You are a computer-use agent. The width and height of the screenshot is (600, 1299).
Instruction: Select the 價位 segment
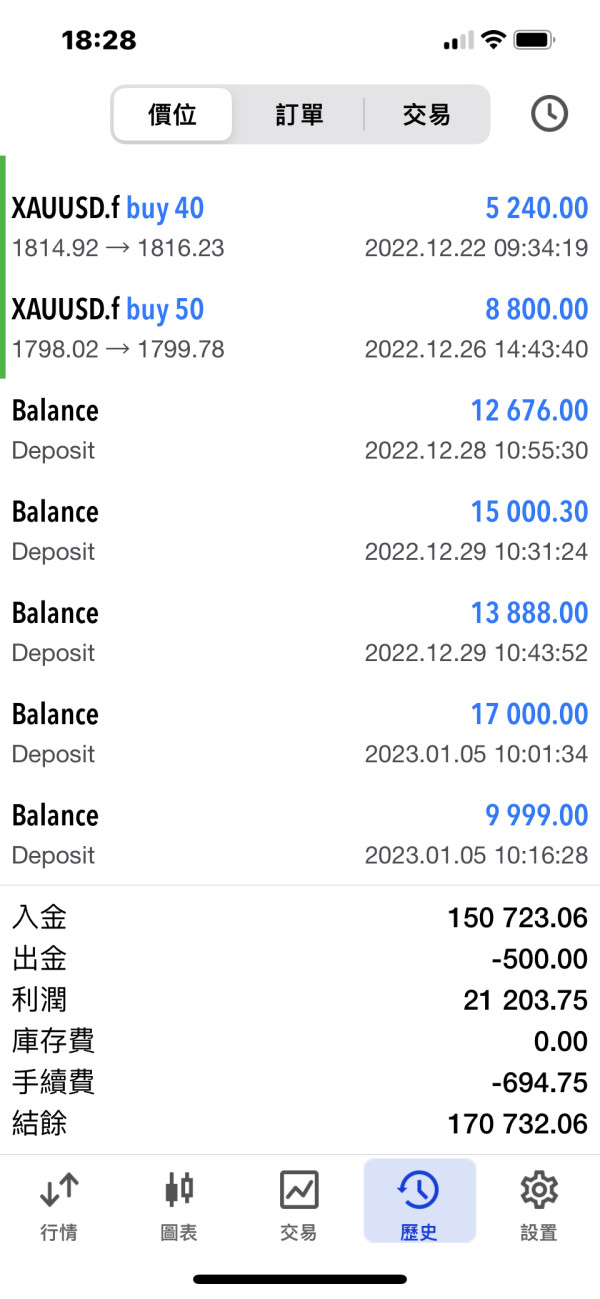pos(173,115)
